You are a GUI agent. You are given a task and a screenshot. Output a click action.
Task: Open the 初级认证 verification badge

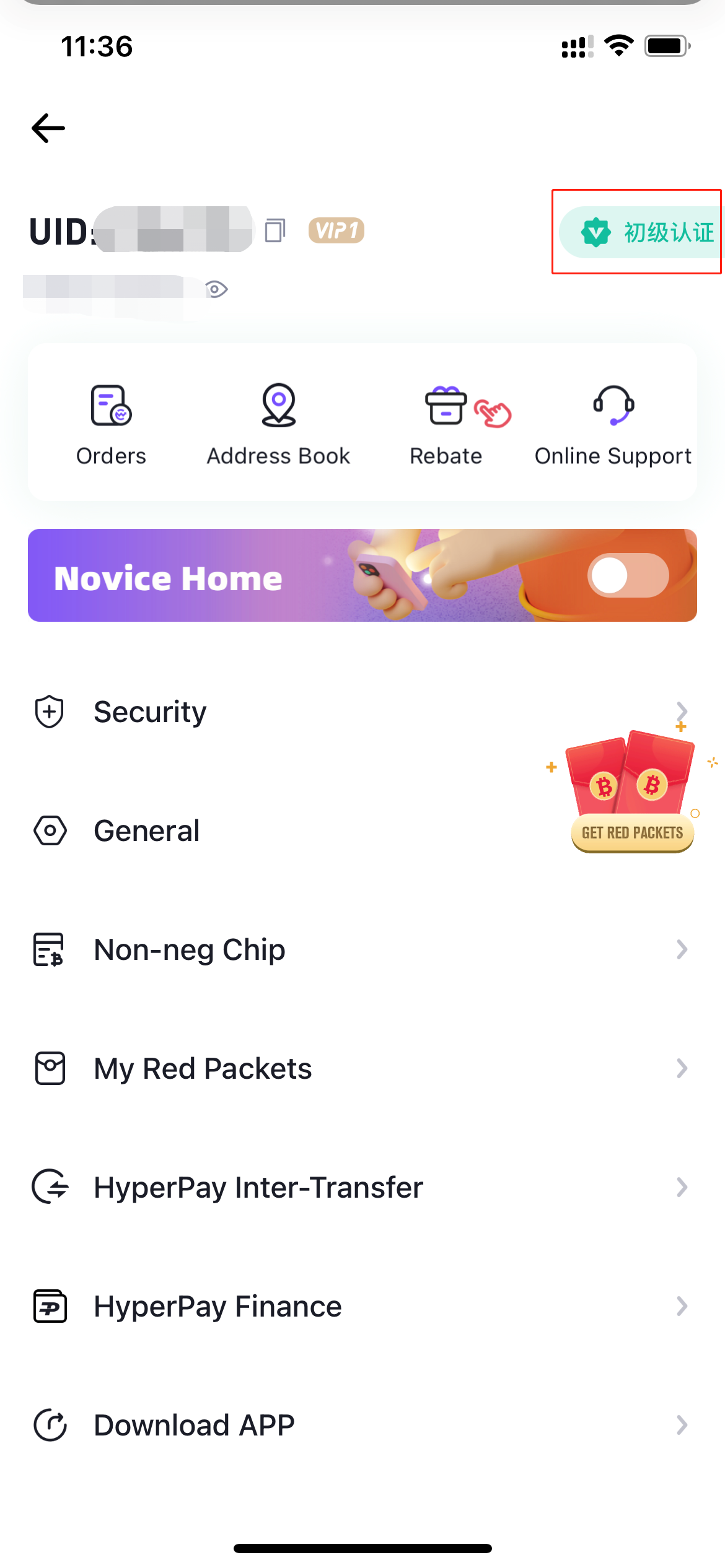pyautogui.click(x=641, y=232)
